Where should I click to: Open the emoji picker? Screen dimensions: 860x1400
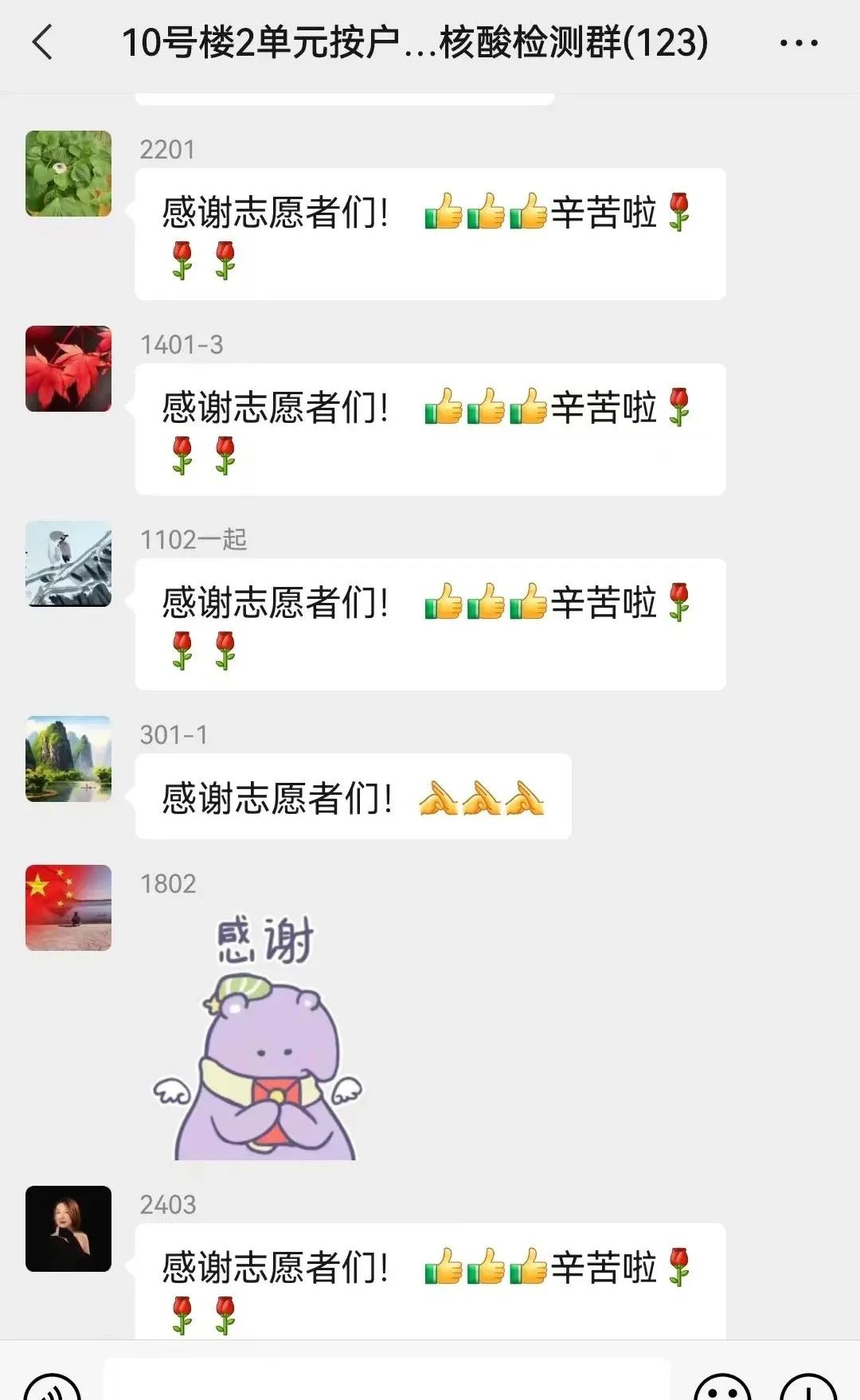pyautogui.click(x=722, y=1387)
